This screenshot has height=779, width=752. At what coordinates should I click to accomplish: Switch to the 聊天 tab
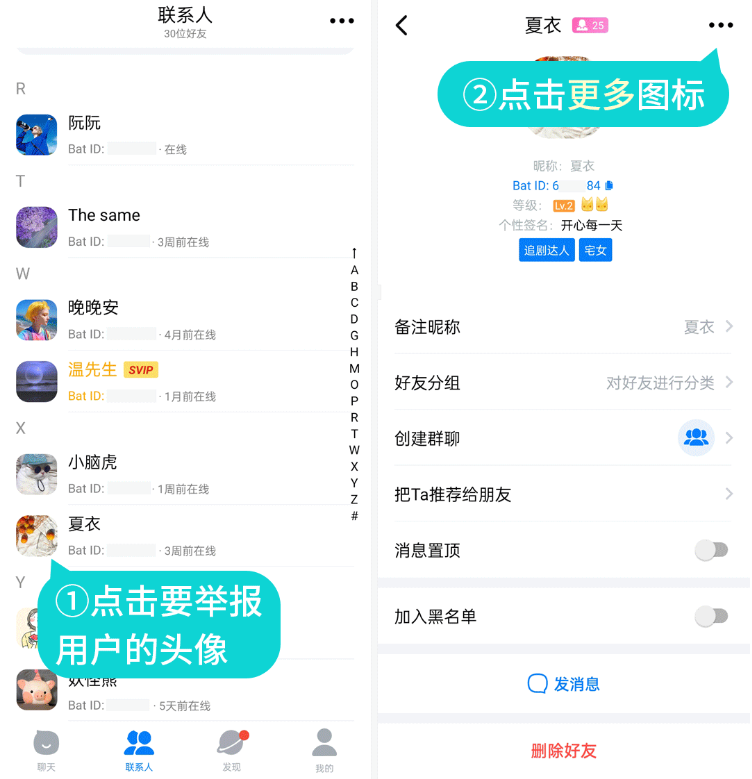(46, 740)
